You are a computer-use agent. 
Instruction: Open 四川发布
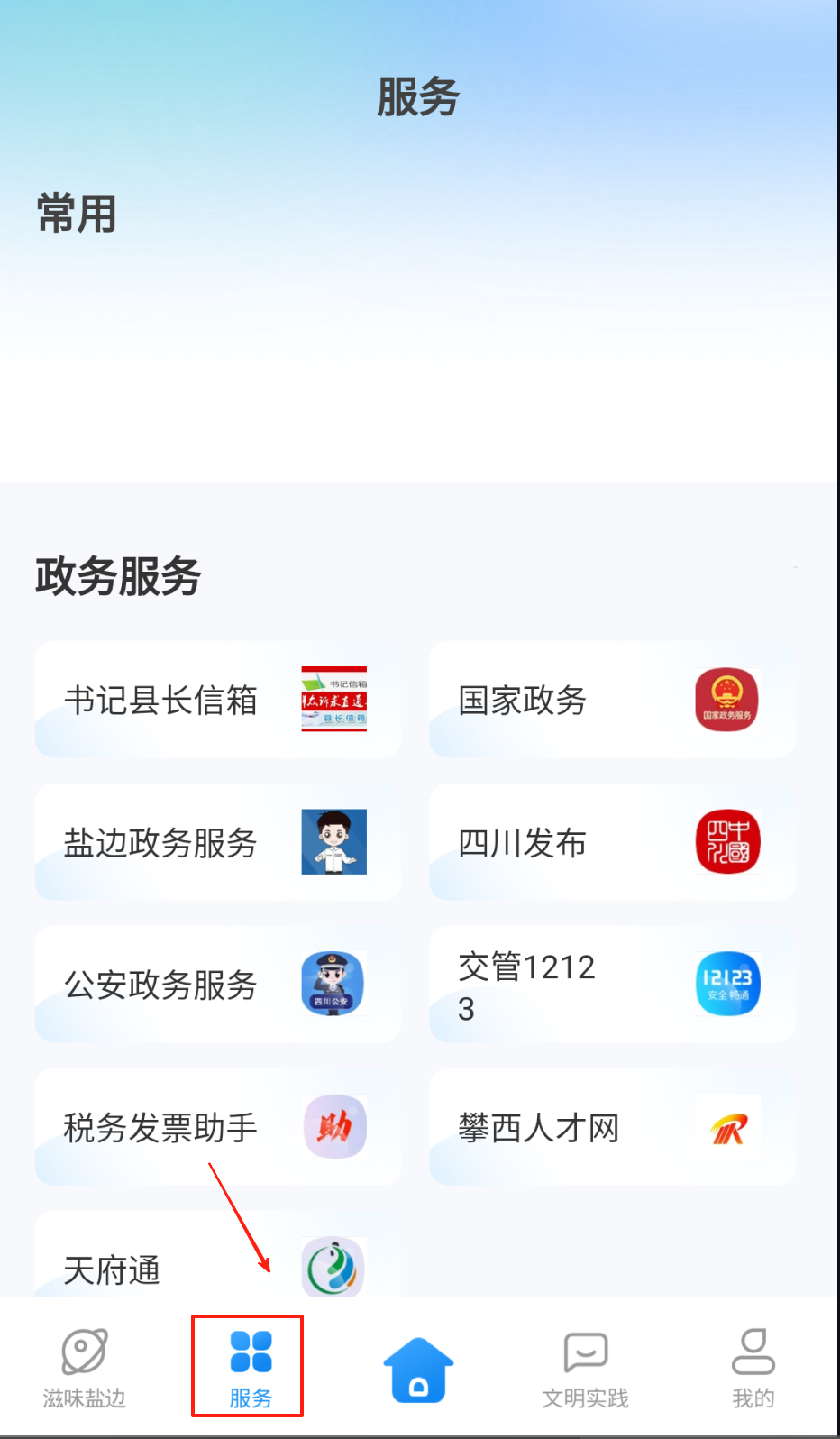[x=612, y=842]
